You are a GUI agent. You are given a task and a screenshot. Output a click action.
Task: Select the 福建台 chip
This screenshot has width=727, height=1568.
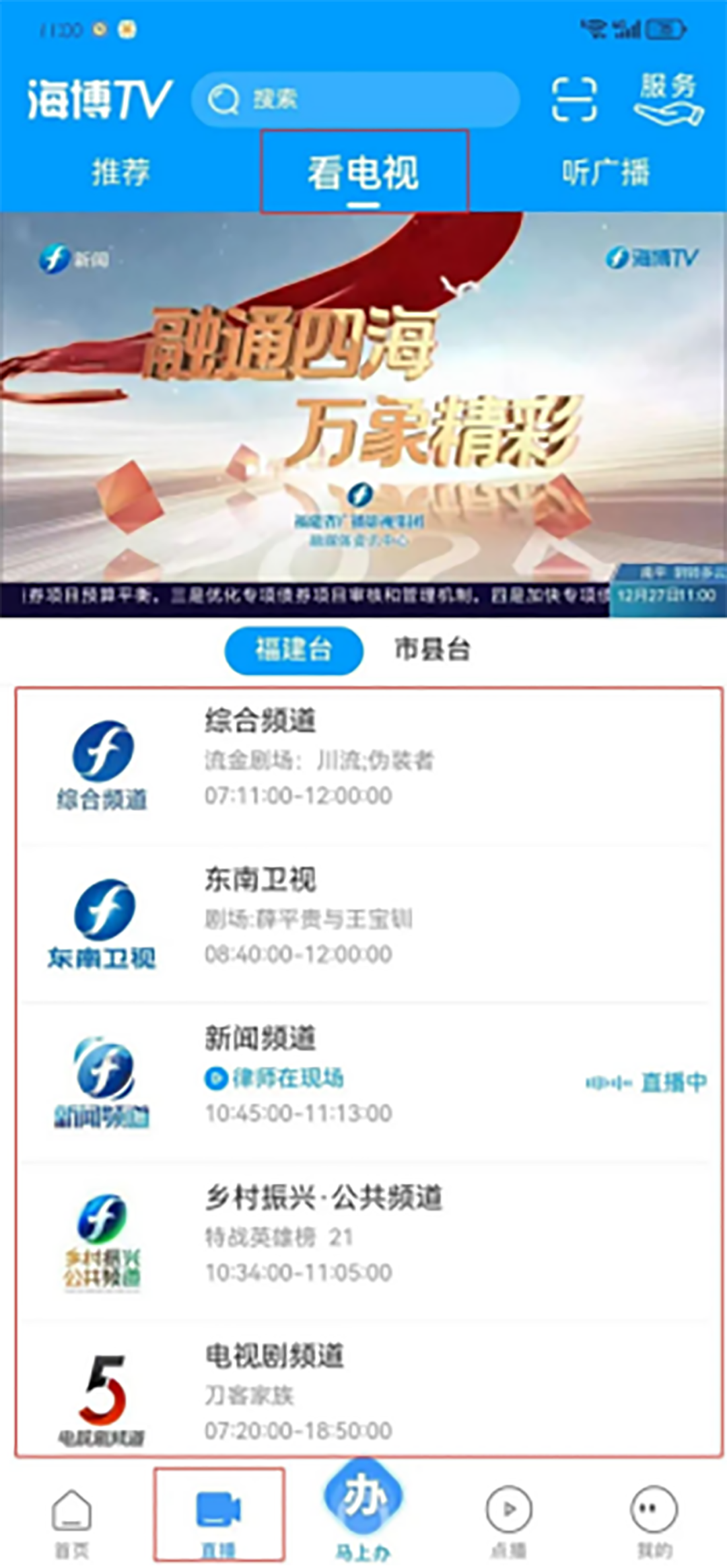pyautogui.click(x=293, y=650)
